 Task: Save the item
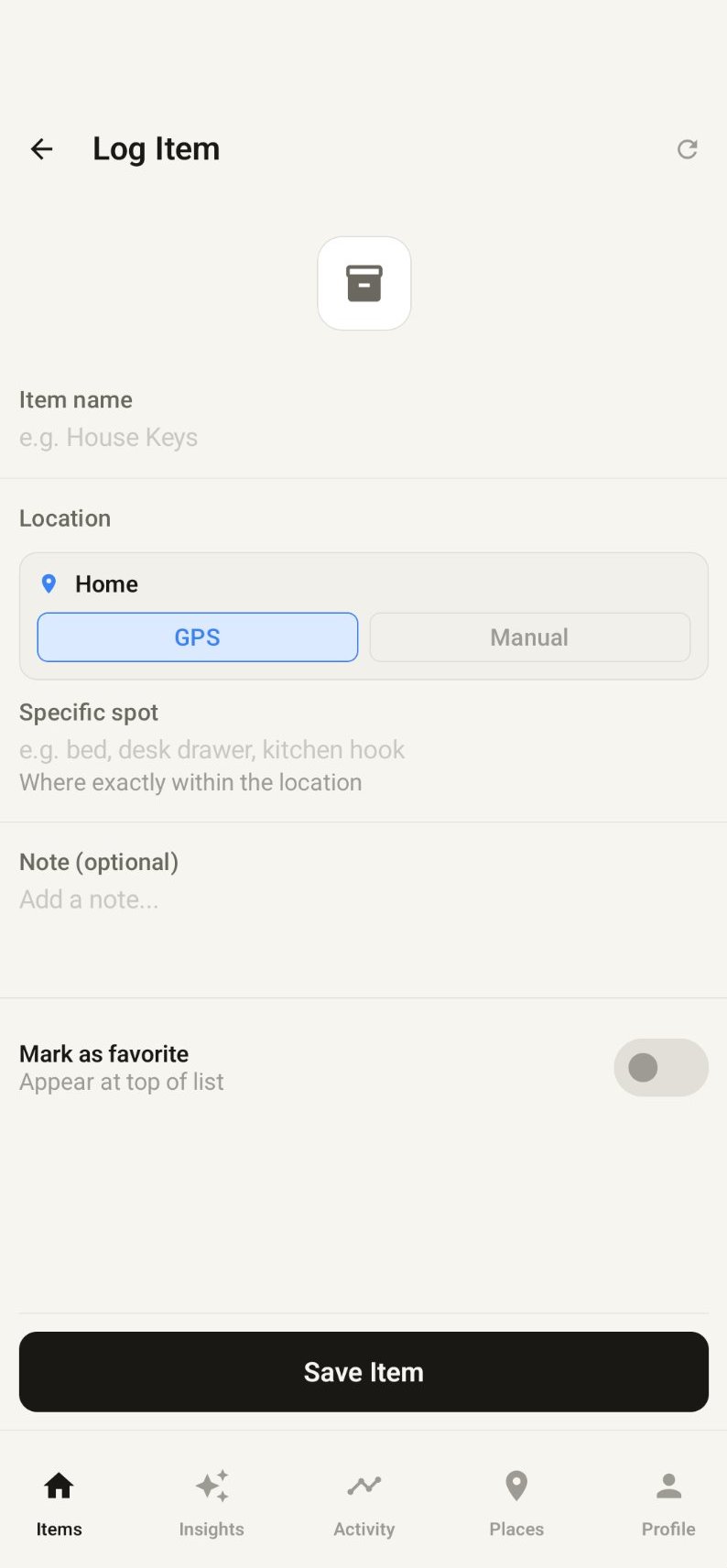[363, 1372]
